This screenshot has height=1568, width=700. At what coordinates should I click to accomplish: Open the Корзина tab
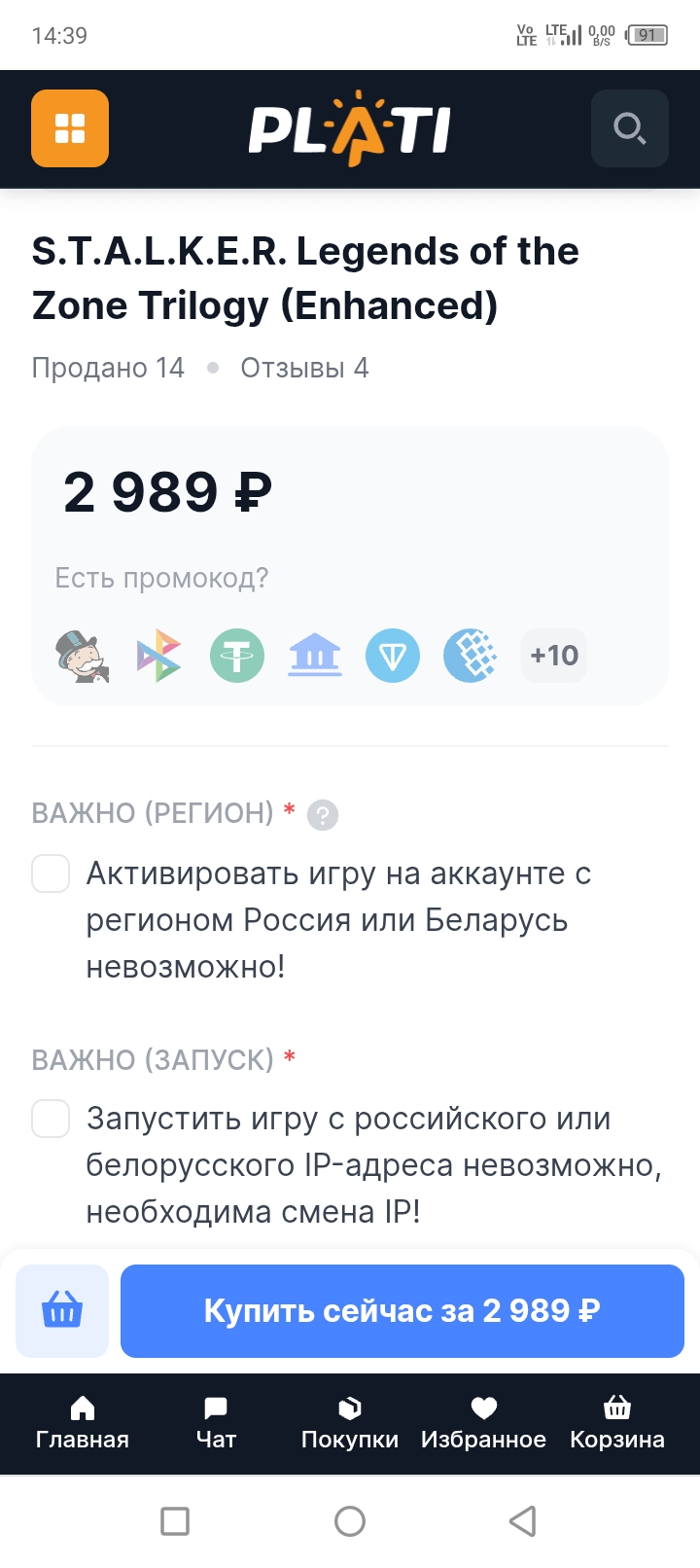617,1423
